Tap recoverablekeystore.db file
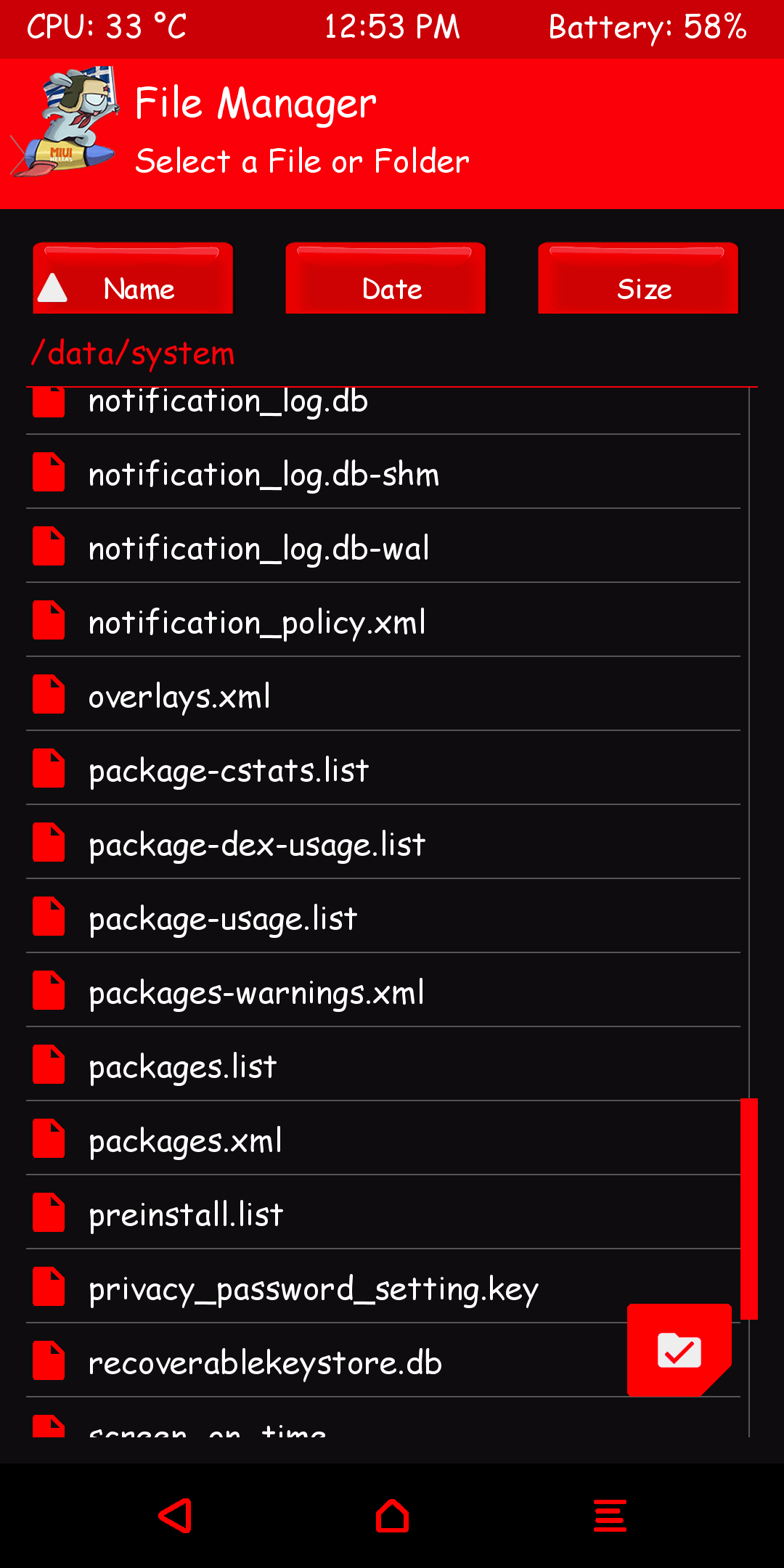 pyautogui.click(x=265, y=1363)
